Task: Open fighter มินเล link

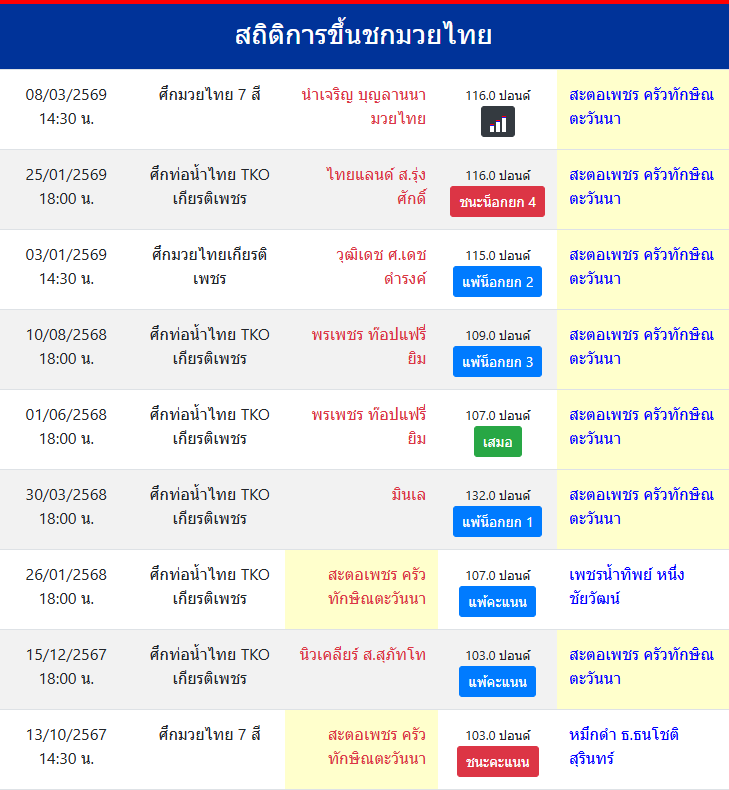Action: tap(409, 494)
